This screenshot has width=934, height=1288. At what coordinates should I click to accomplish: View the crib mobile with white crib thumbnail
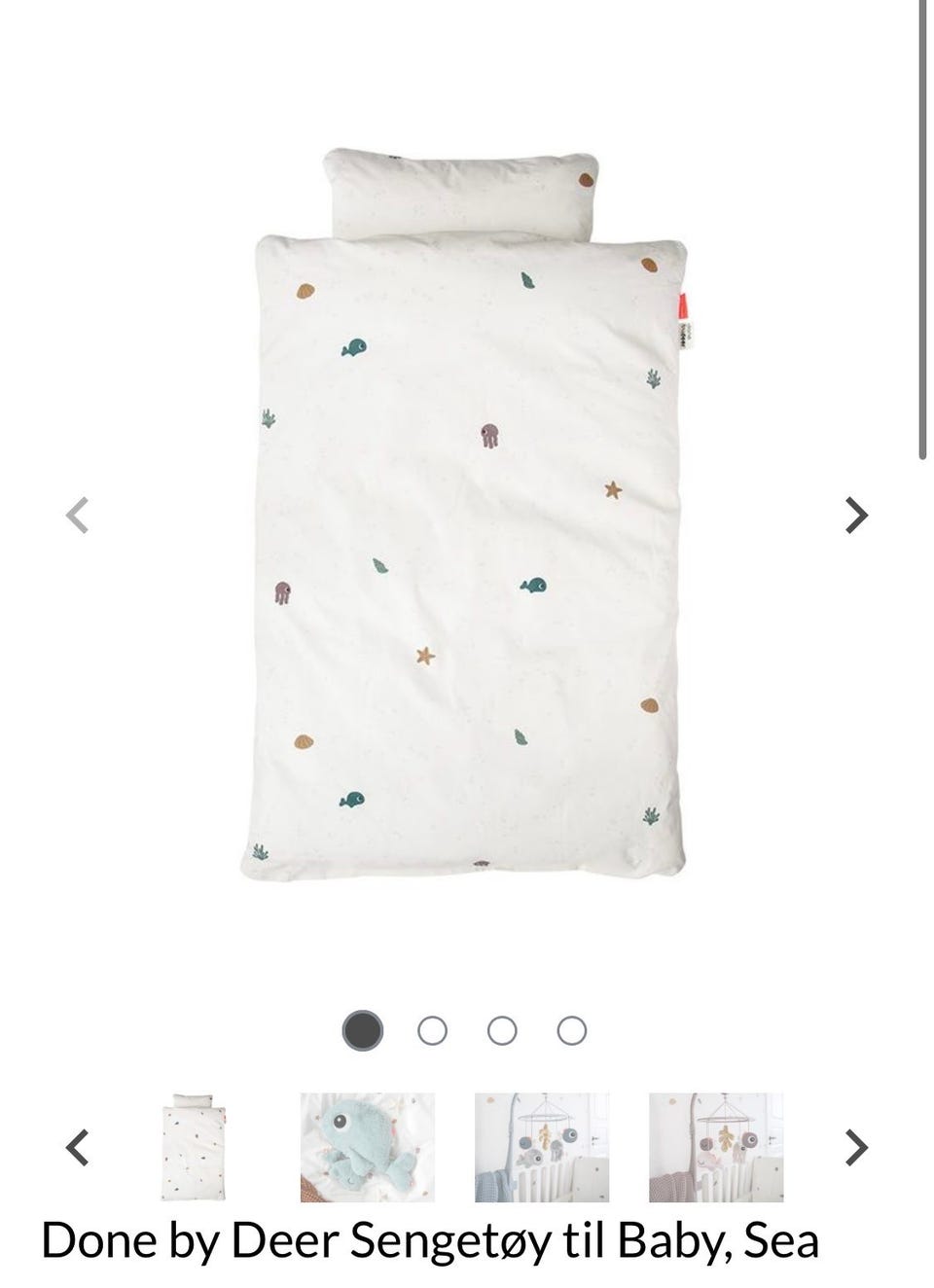tap(542, 1147)
